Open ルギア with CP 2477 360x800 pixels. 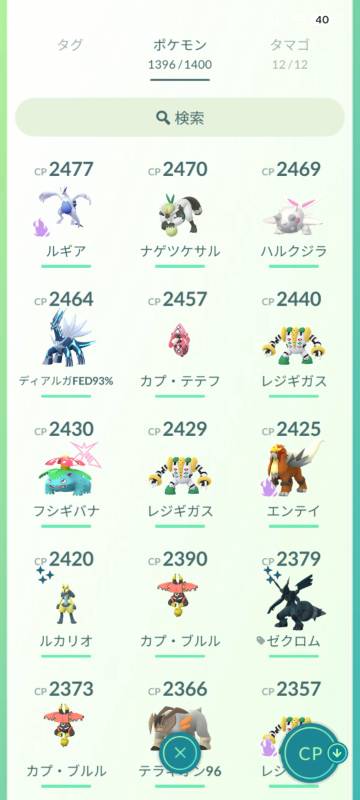(x=66, y=214)
